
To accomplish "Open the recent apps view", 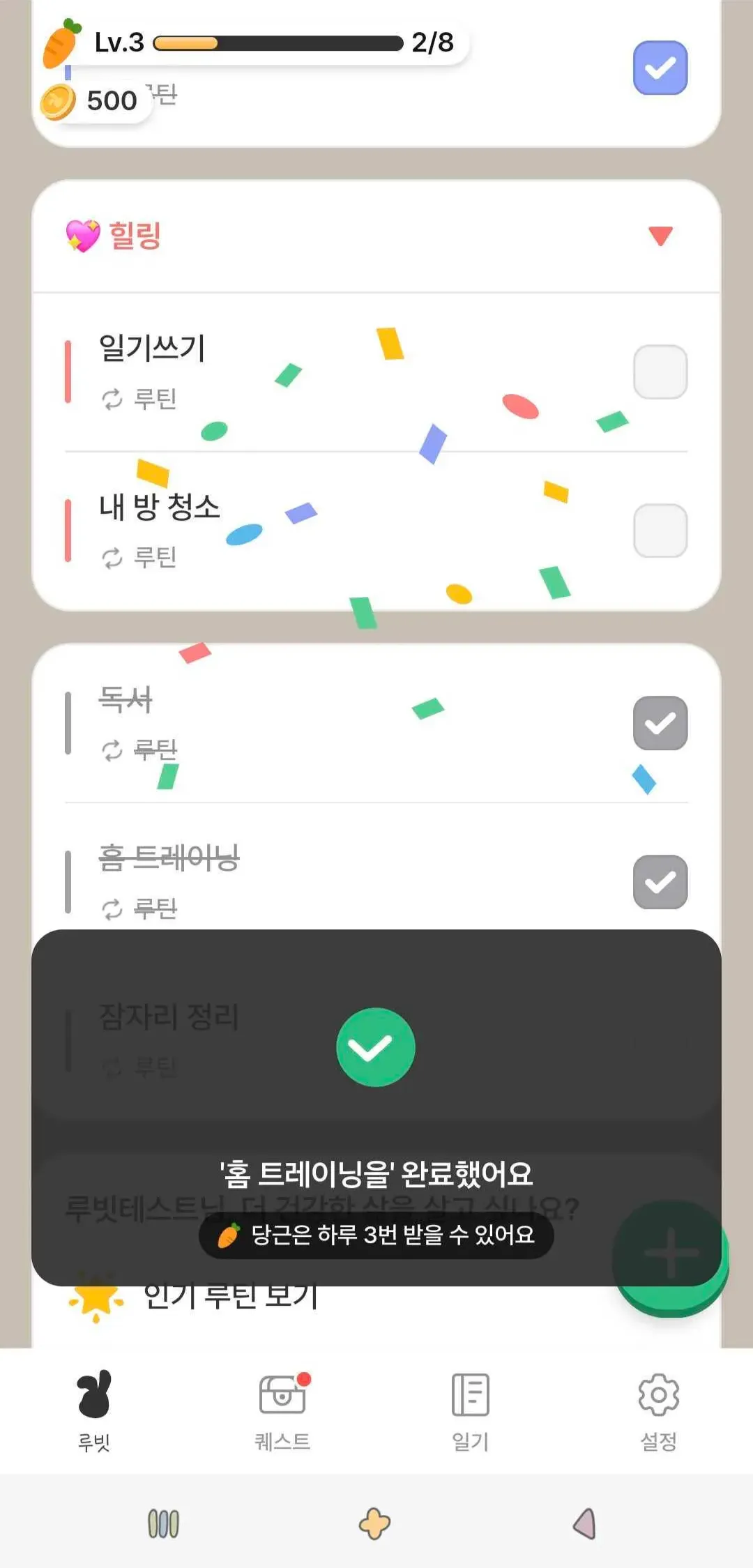I will tap(164, 1523).
